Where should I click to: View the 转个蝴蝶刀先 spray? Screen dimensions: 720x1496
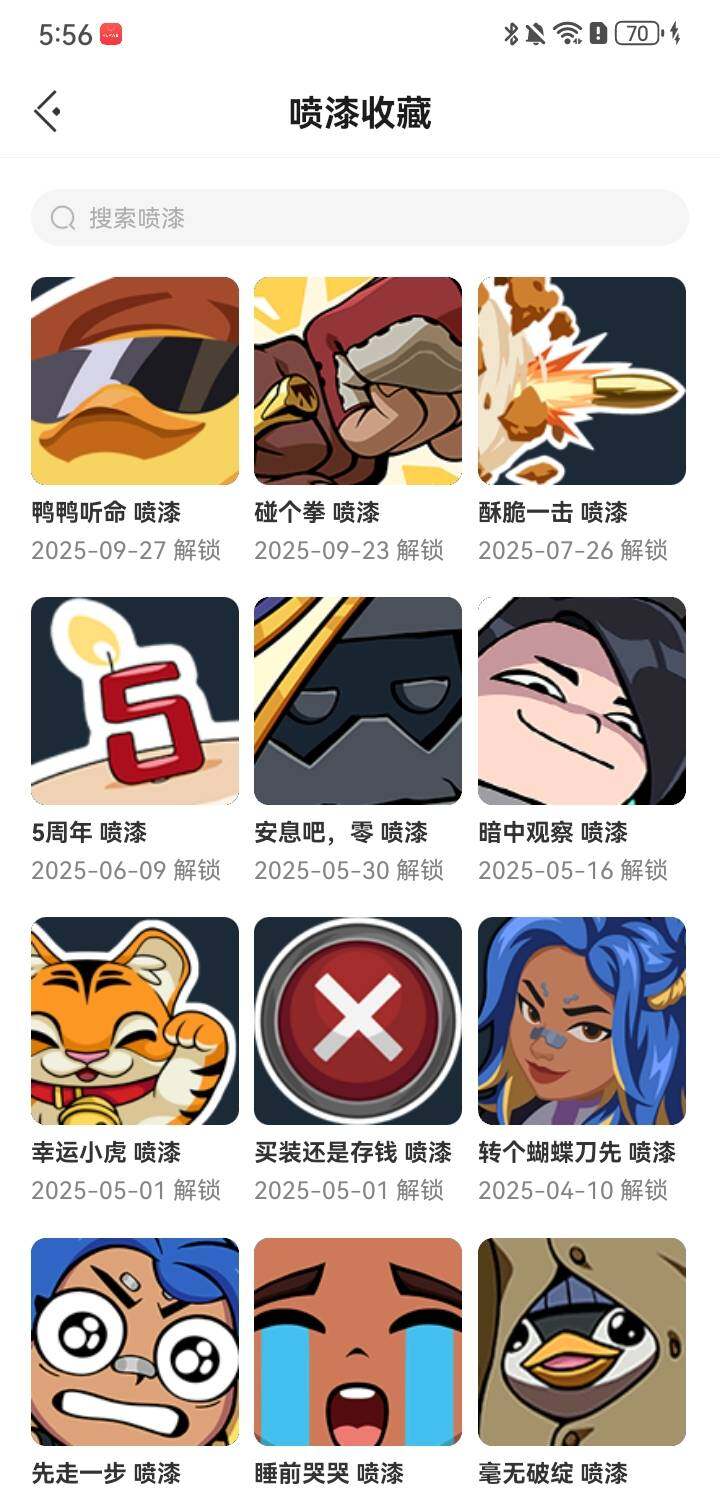click(x=582, y=1021)
